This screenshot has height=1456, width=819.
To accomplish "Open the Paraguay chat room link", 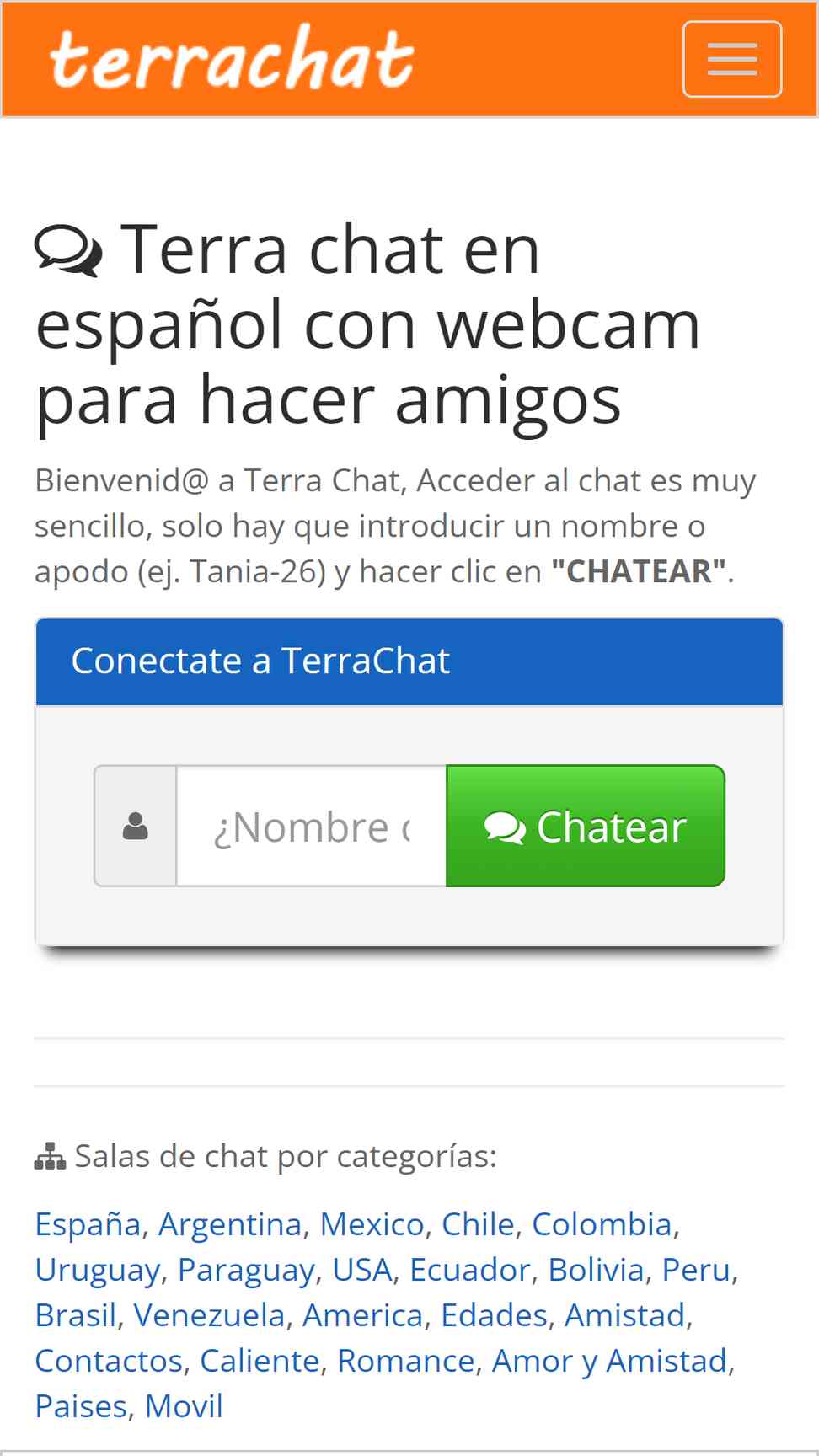I will [x=246, y=1270].
